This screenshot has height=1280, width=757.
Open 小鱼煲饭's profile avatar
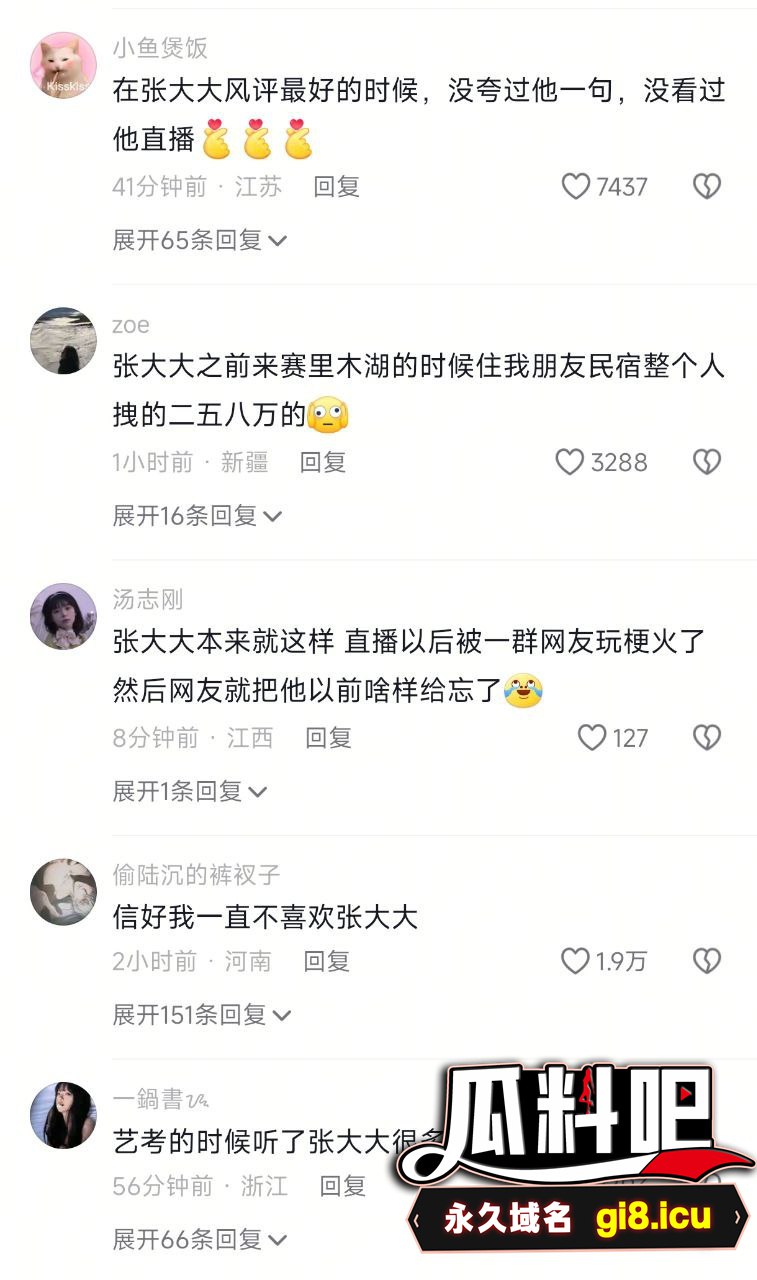(64, 65)
